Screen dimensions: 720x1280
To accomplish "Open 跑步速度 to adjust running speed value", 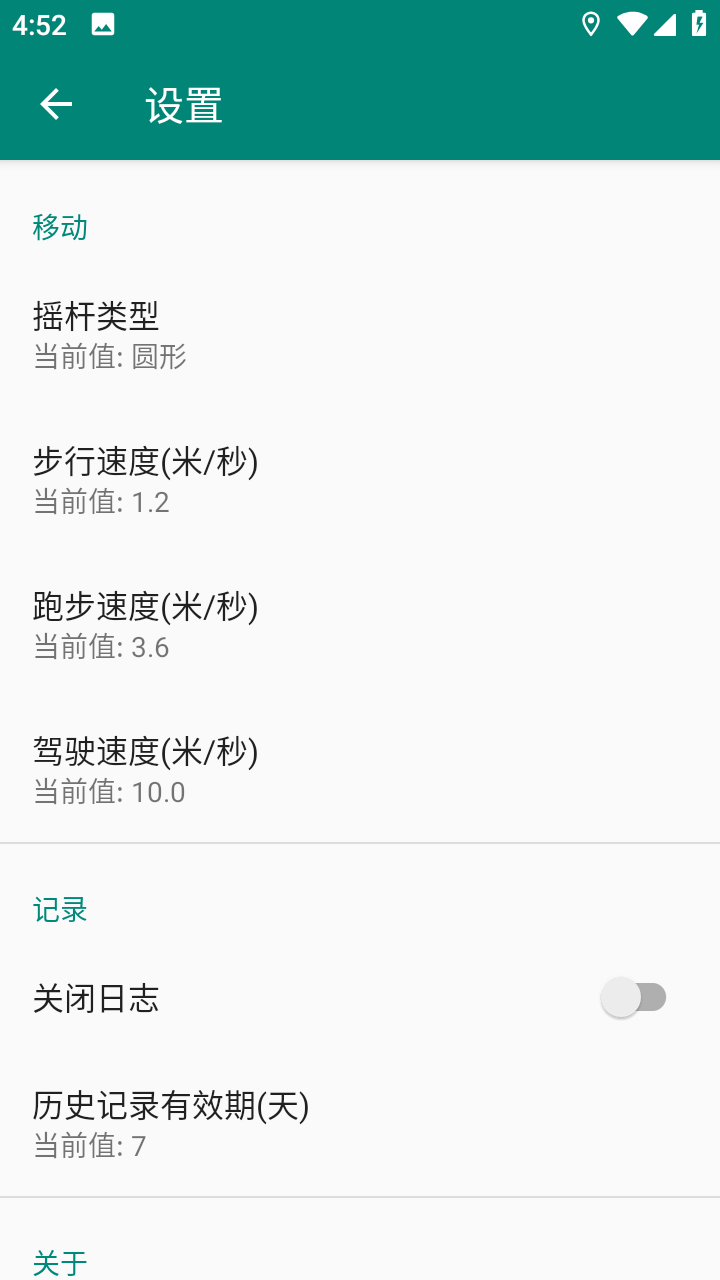I will (360, 624).
